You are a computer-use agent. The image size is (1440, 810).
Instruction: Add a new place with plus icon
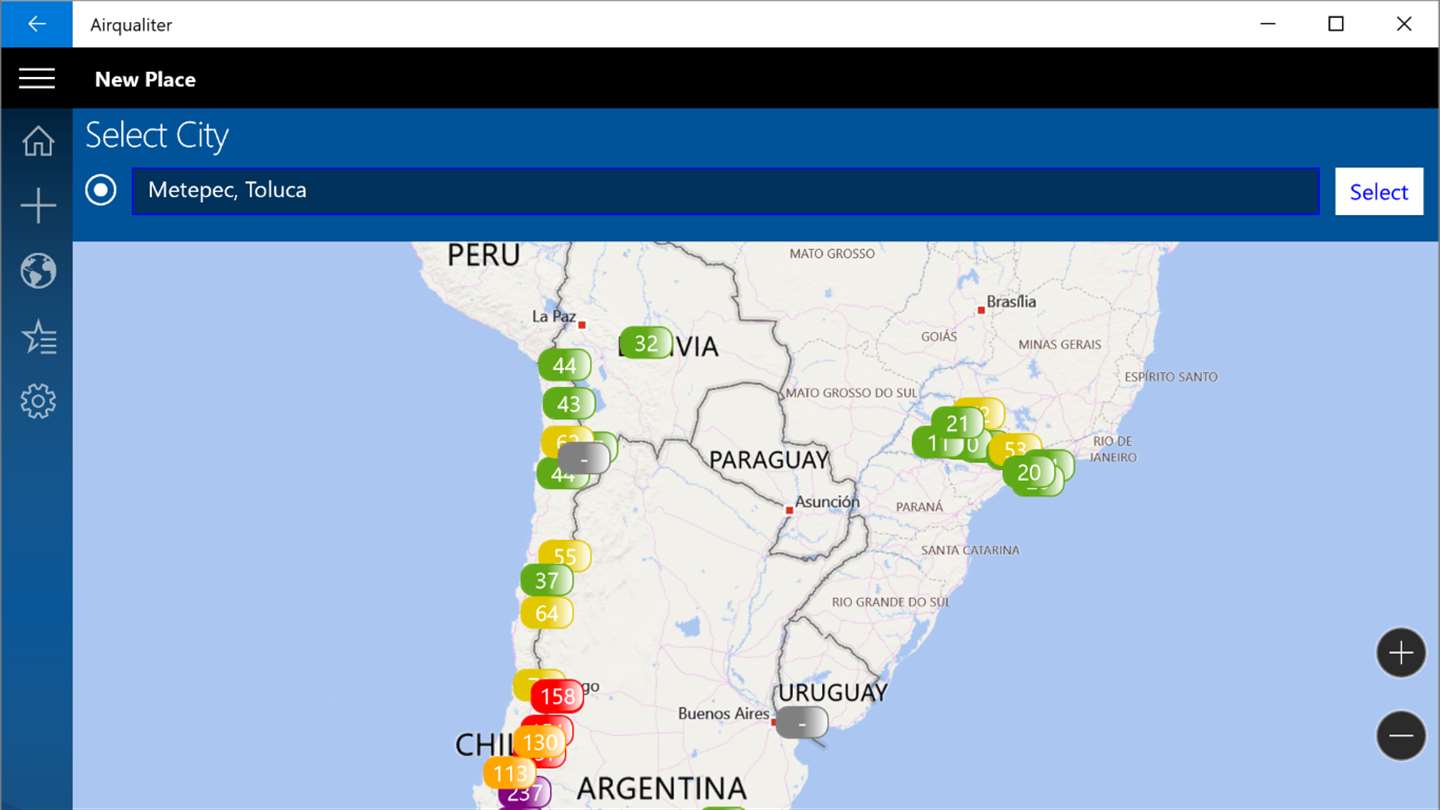38,206
